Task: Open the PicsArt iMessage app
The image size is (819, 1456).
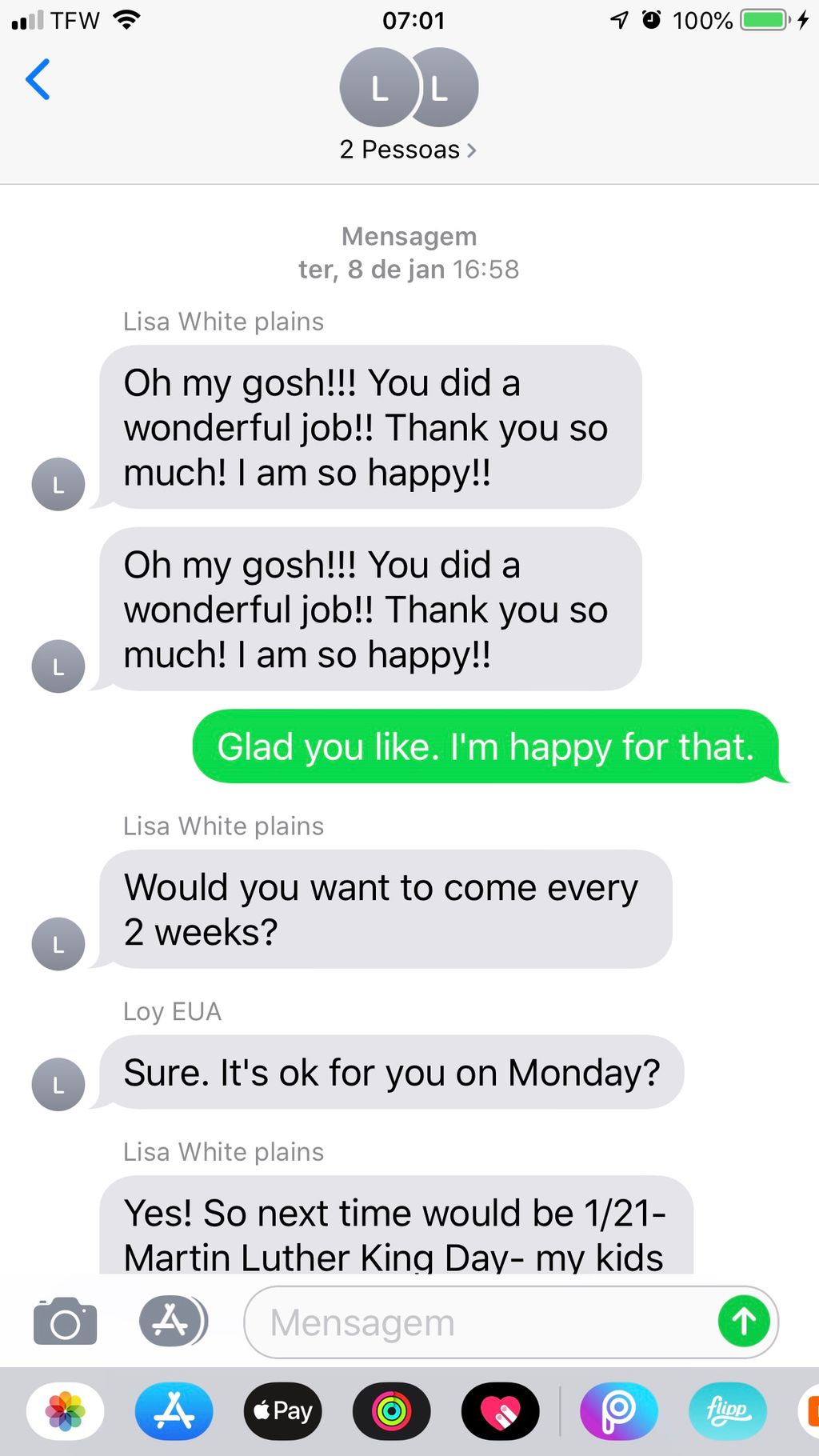Action: tap(618, 1411)
